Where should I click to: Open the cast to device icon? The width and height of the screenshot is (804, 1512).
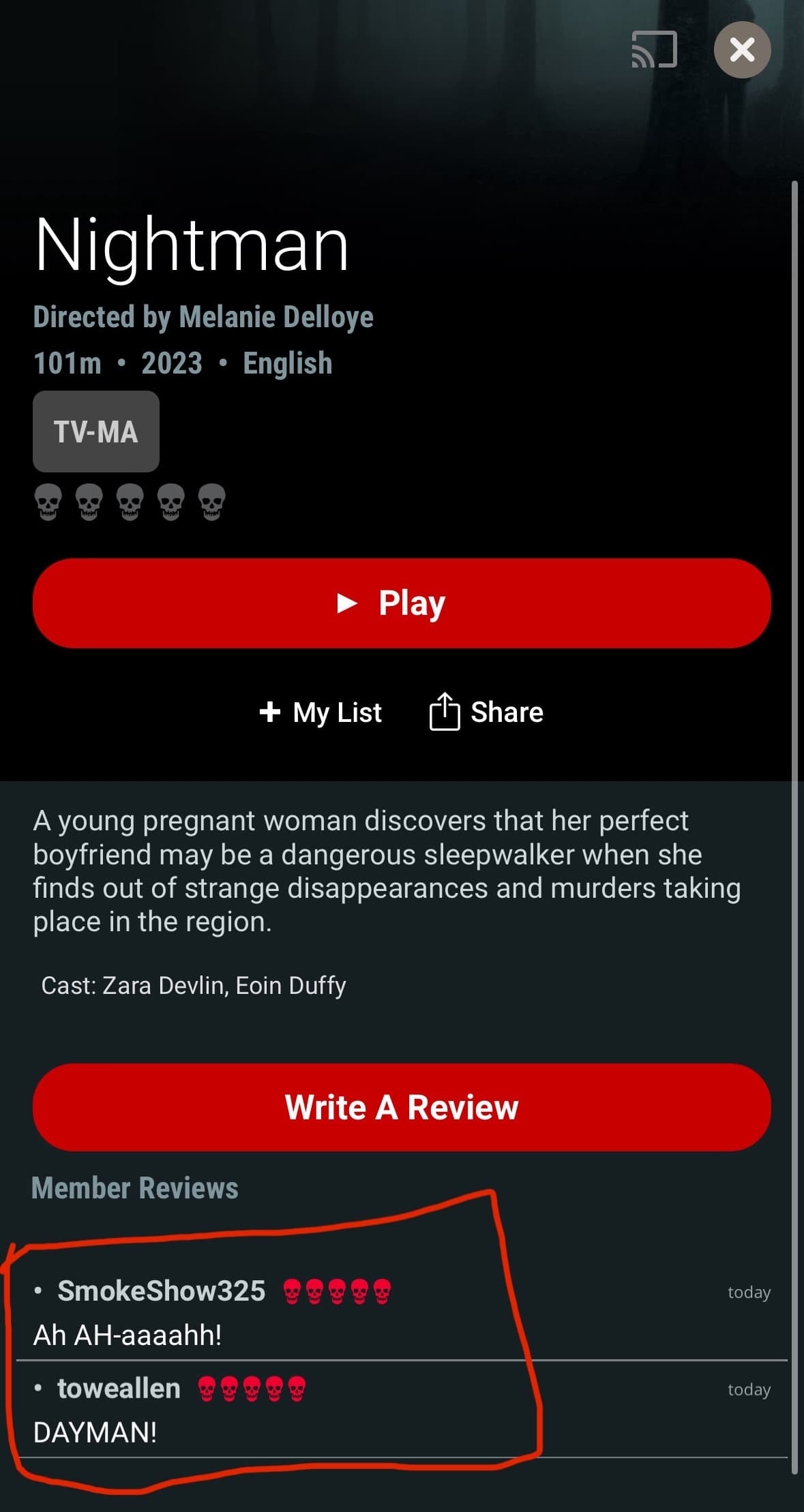point(654,50)
